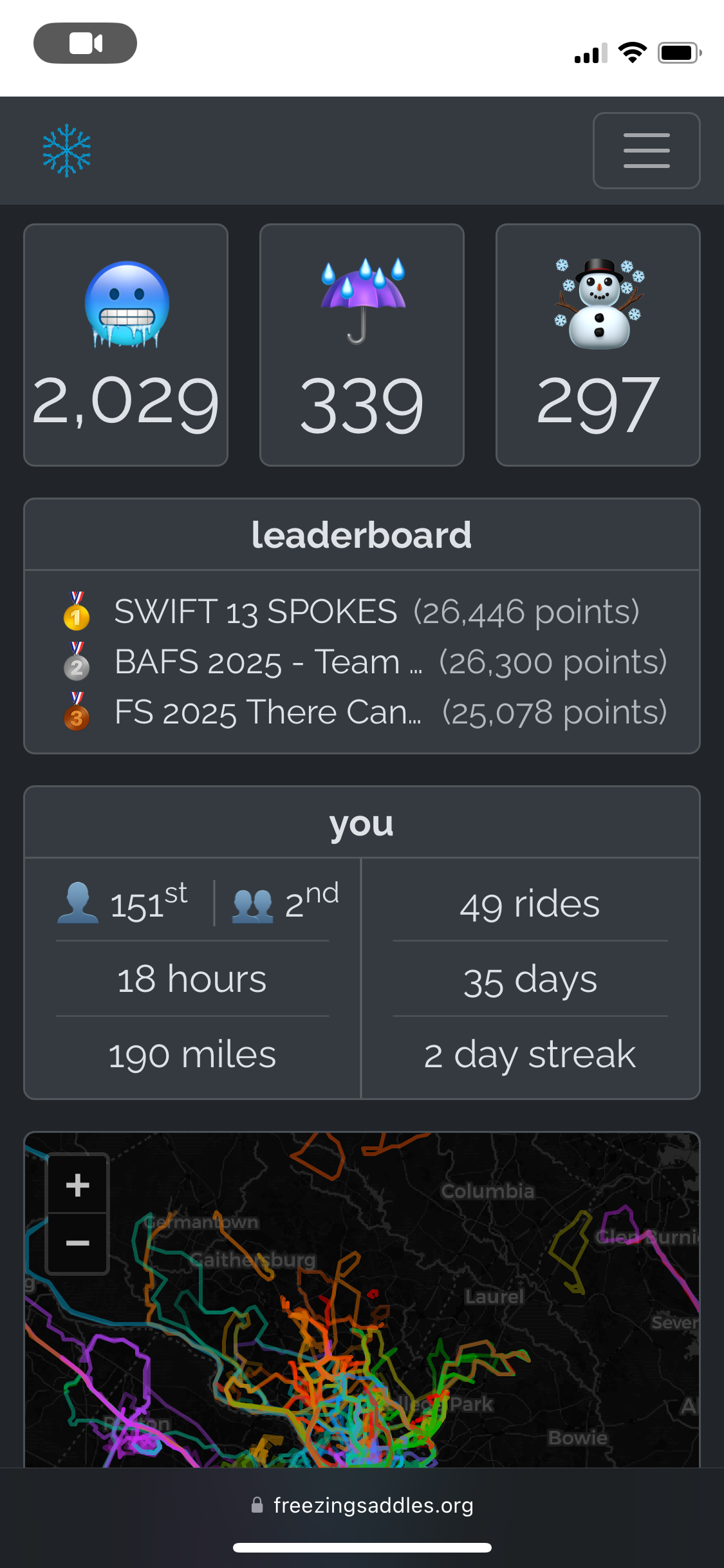
Task: Open FS 2025 There Can… team entry
Action: [268, 712]
